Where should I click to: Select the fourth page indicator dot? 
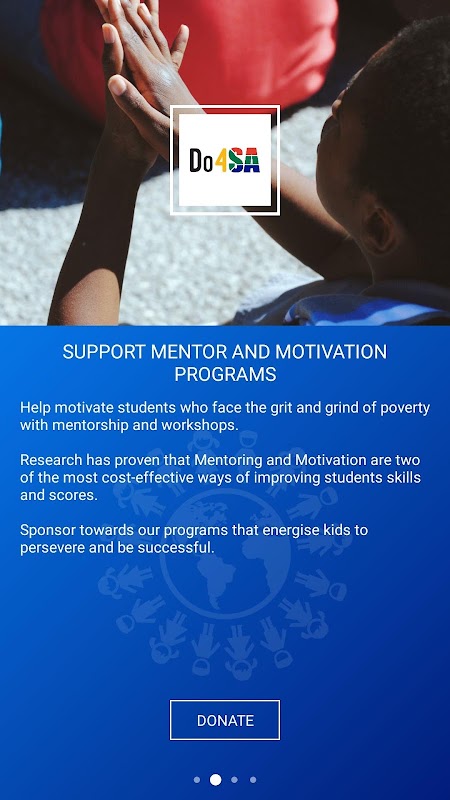click(x=253, y=780)
